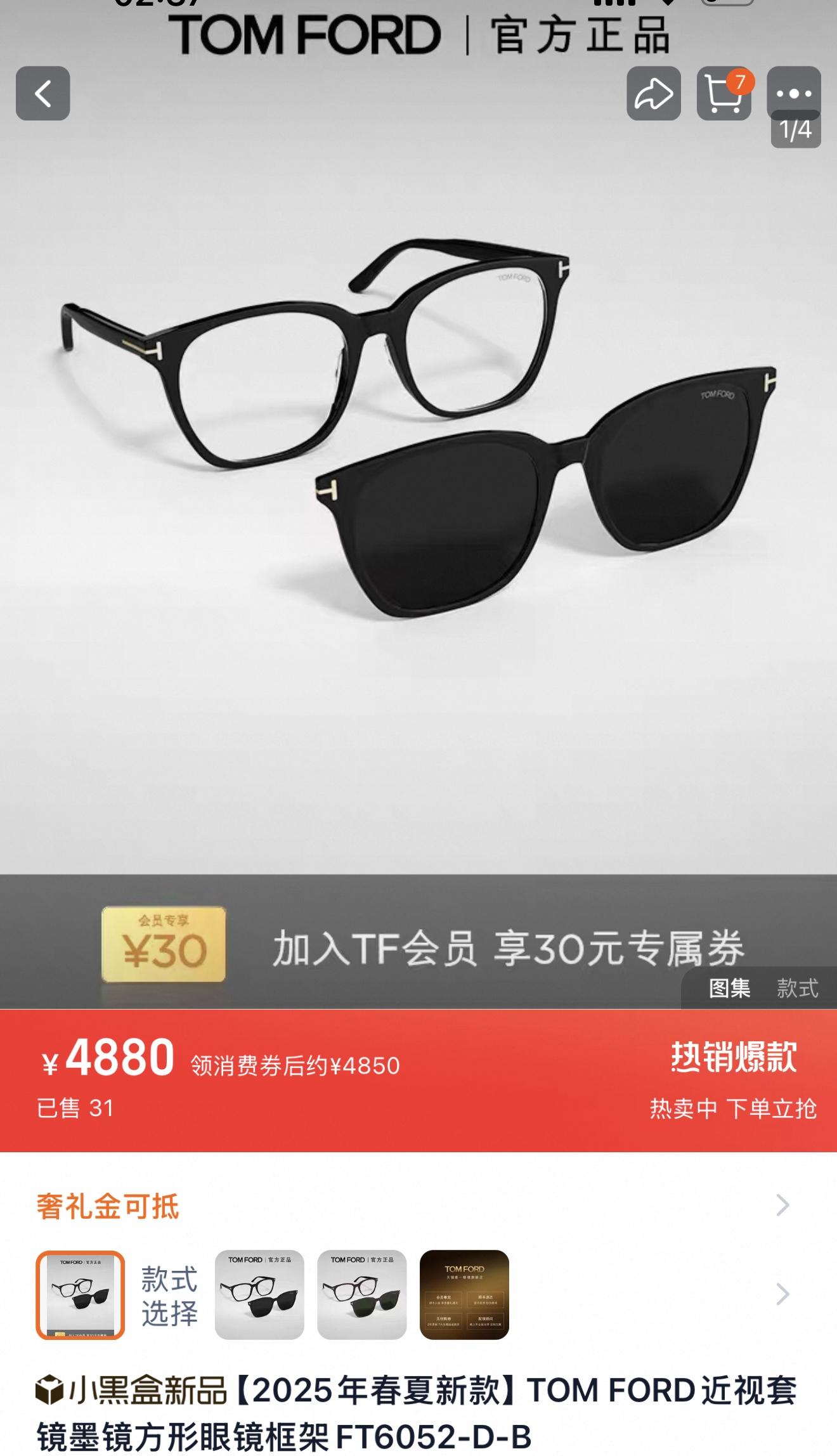Screen dimensions: 837x1456
Task: Open the three-dot overflow menu
Action: coord(794,93)
